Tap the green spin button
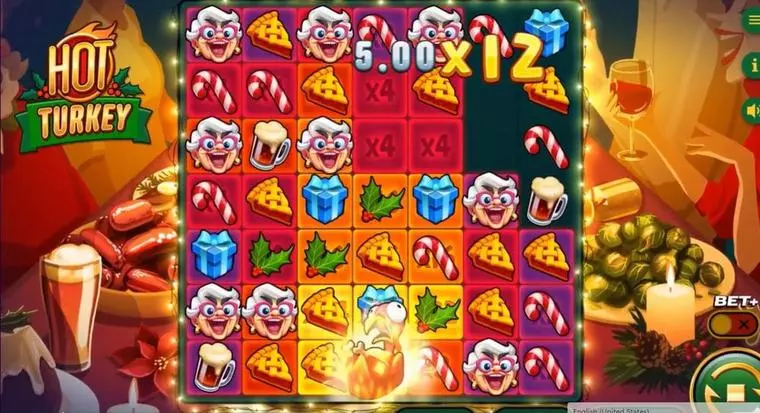Viewport: 760px width, 413px height. (x=735, y=385)
